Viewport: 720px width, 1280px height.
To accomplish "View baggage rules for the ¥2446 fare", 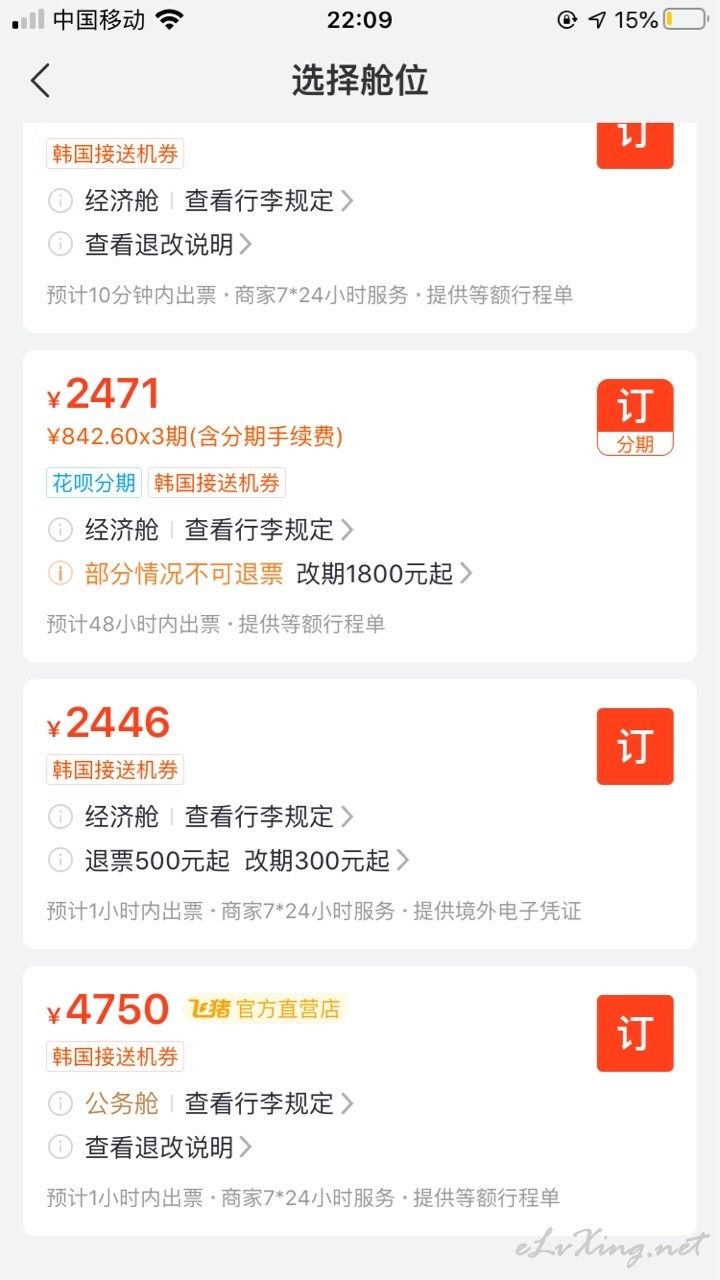I will 269,816.
